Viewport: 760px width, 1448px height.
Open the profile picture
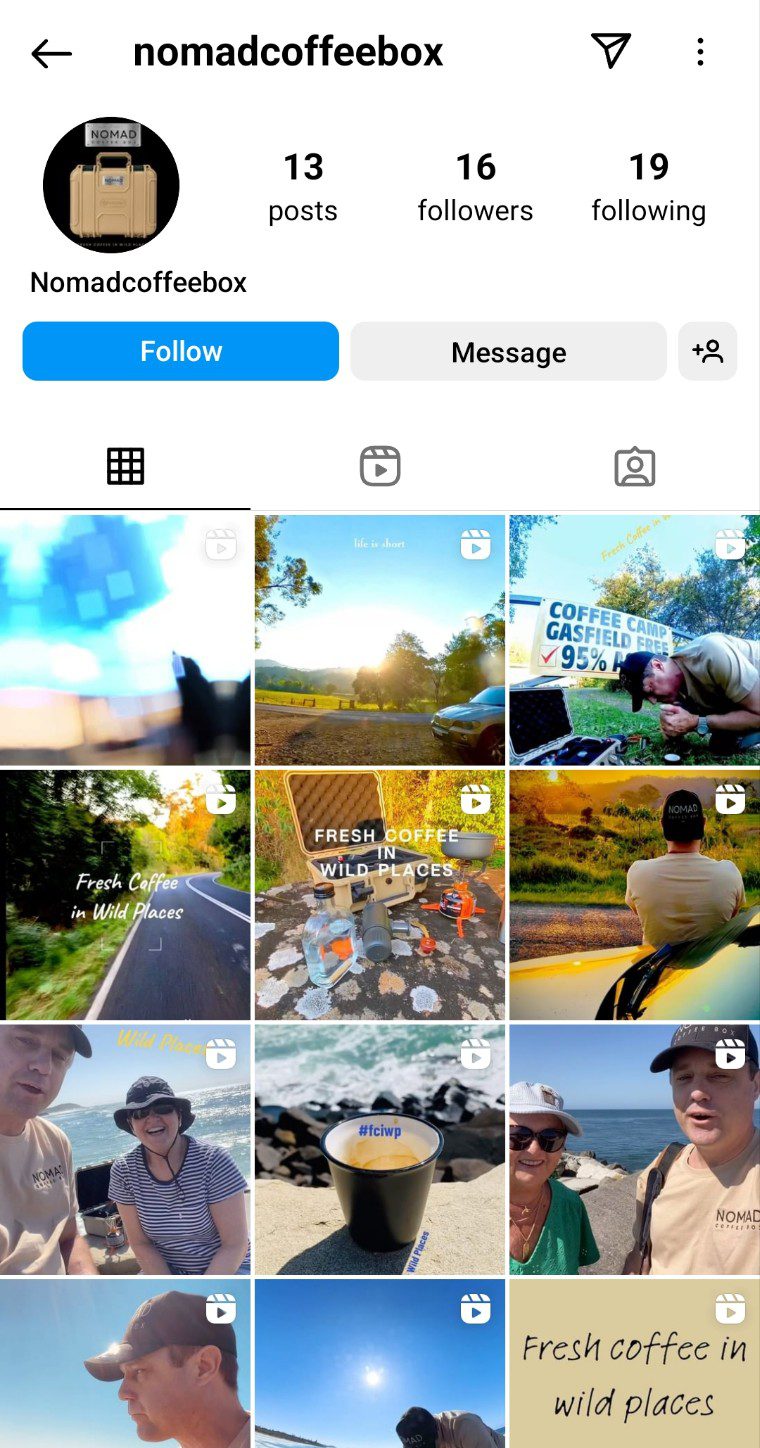(111, 185)
